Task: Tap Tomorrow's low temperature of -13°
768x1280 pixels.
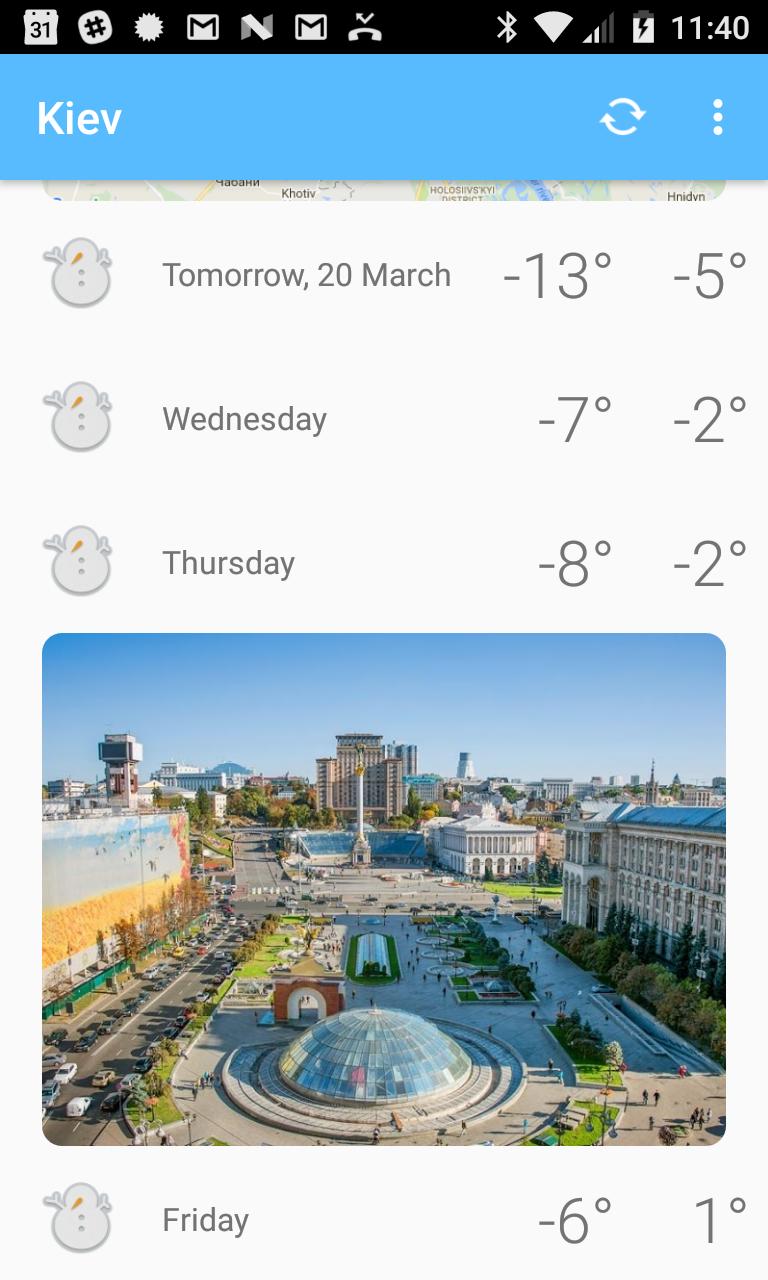Action: tap(558, 273)
